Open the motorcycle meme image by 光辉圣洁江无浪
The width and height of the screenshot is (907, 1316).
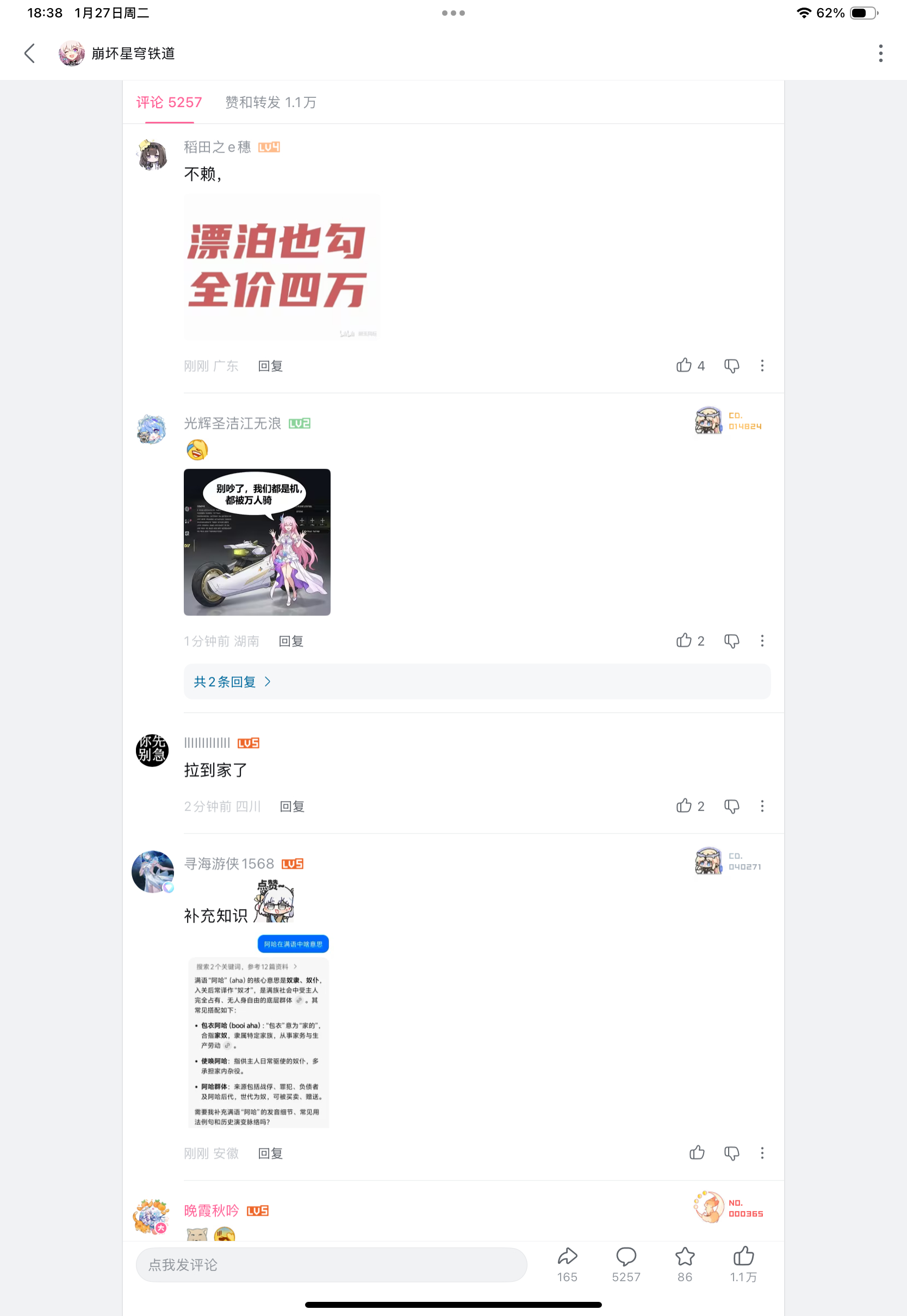coord(257,542)
